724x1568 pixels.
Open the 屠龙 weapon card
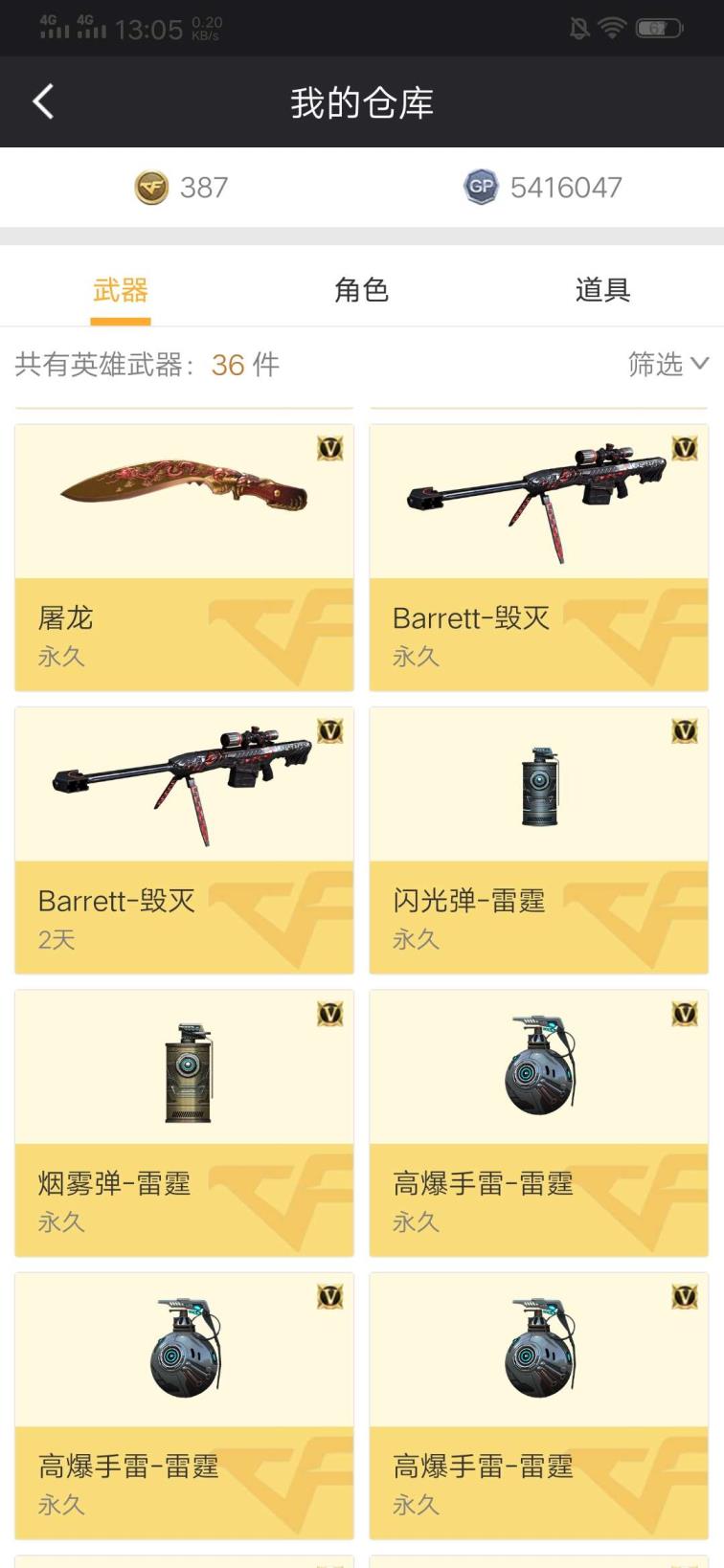[x=184, y=557]
